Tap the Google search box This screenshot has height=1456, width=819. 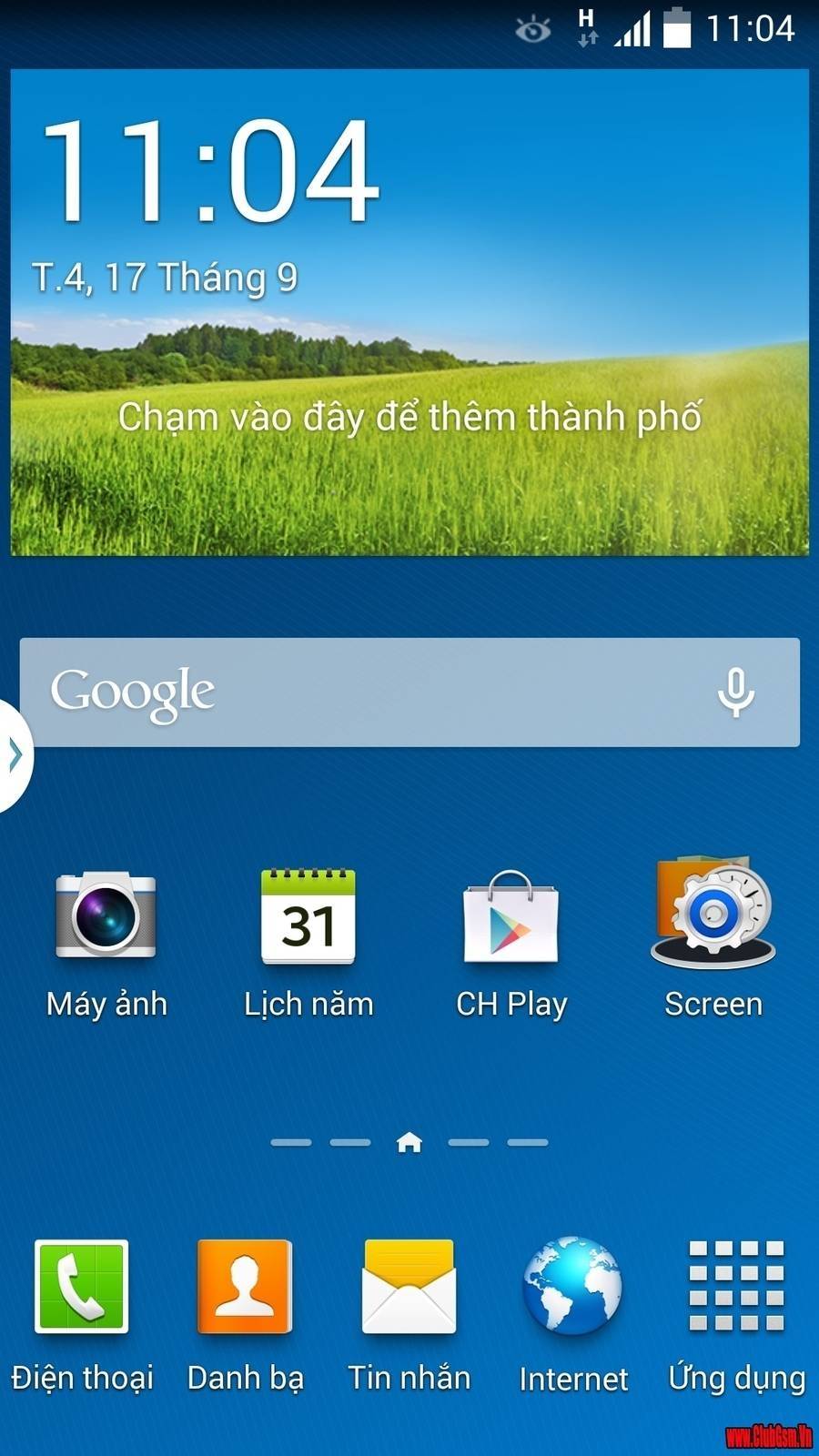click(x=364, y=693)
